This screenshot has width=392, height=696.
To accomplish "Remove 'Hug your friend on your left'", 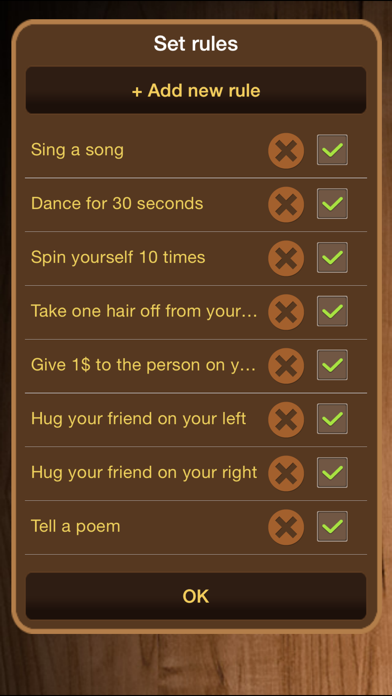I will (x=286, y=420).
